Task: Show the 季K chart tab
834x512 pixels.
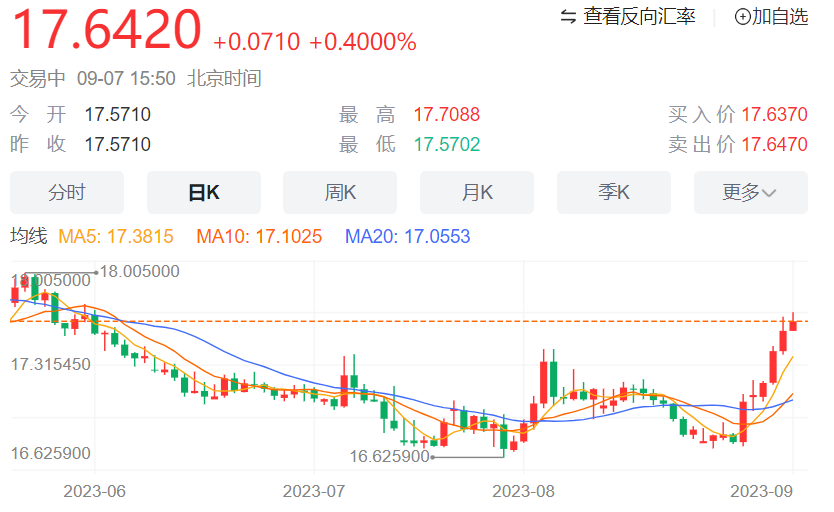Action: [x=613, y=193]
